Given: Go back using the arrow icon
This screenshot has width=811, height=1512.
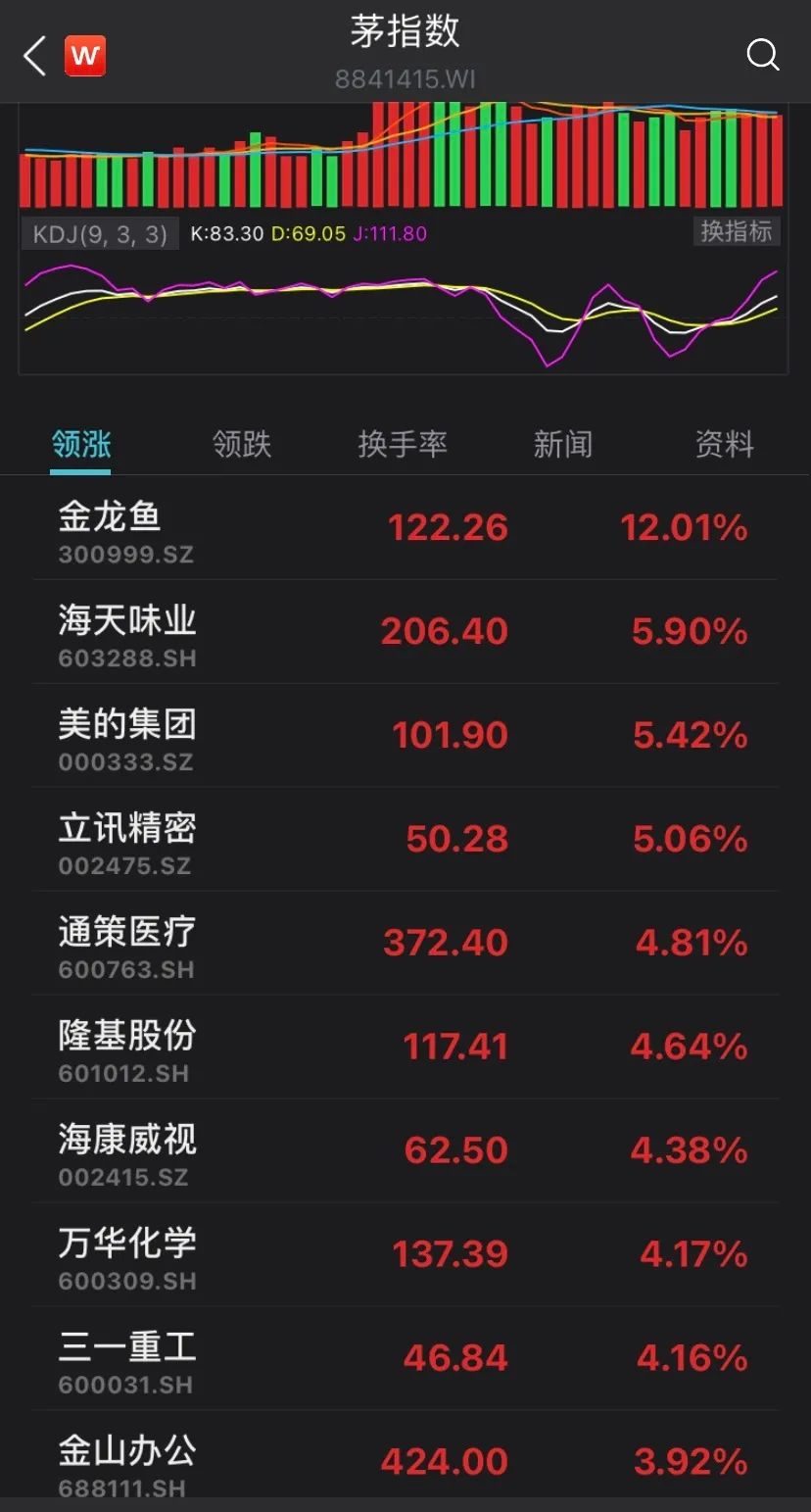Looking at the screenshot, I should coord(34,56).
